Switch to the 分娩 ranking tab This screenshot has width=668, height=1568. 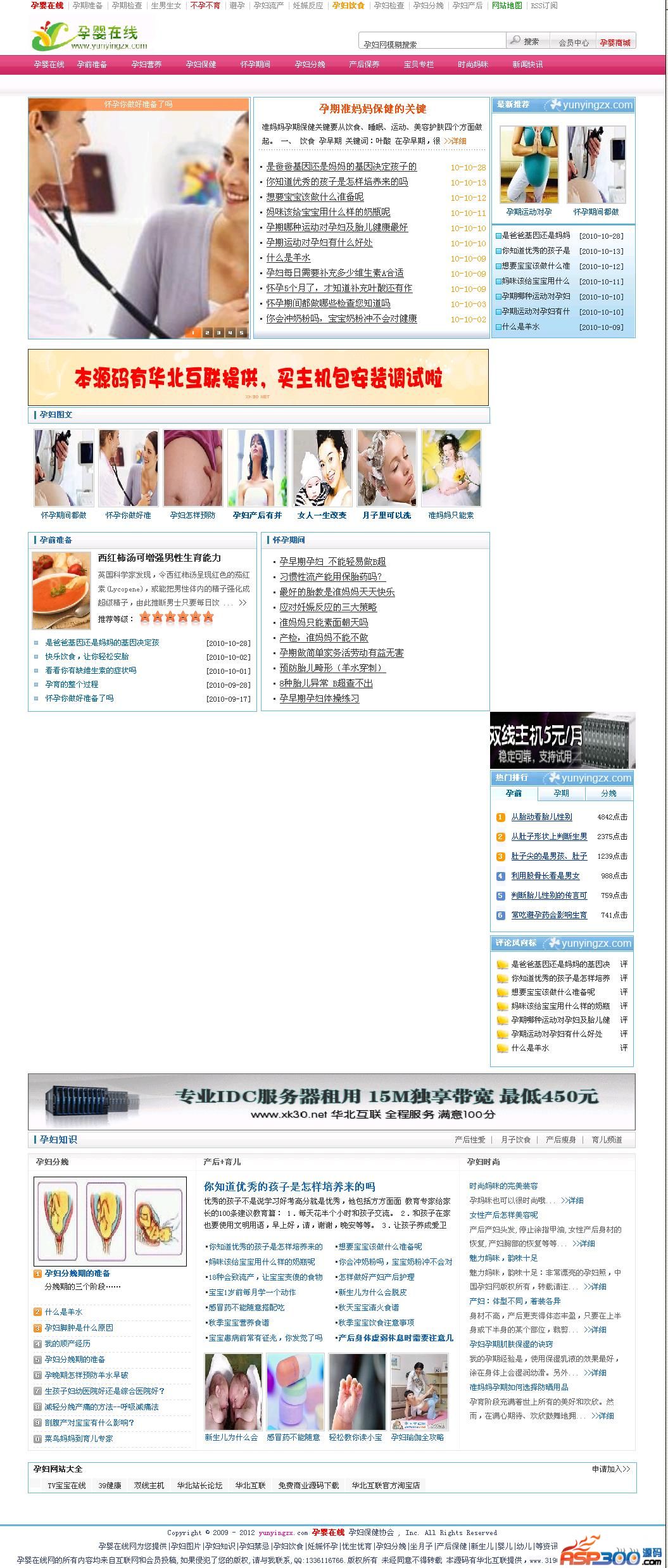(608, 793)
